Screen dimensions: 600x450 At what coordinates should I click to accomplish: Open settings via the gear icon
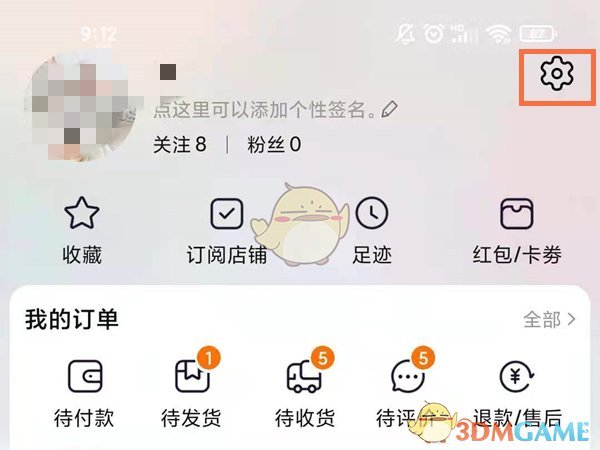click(555, 73)
